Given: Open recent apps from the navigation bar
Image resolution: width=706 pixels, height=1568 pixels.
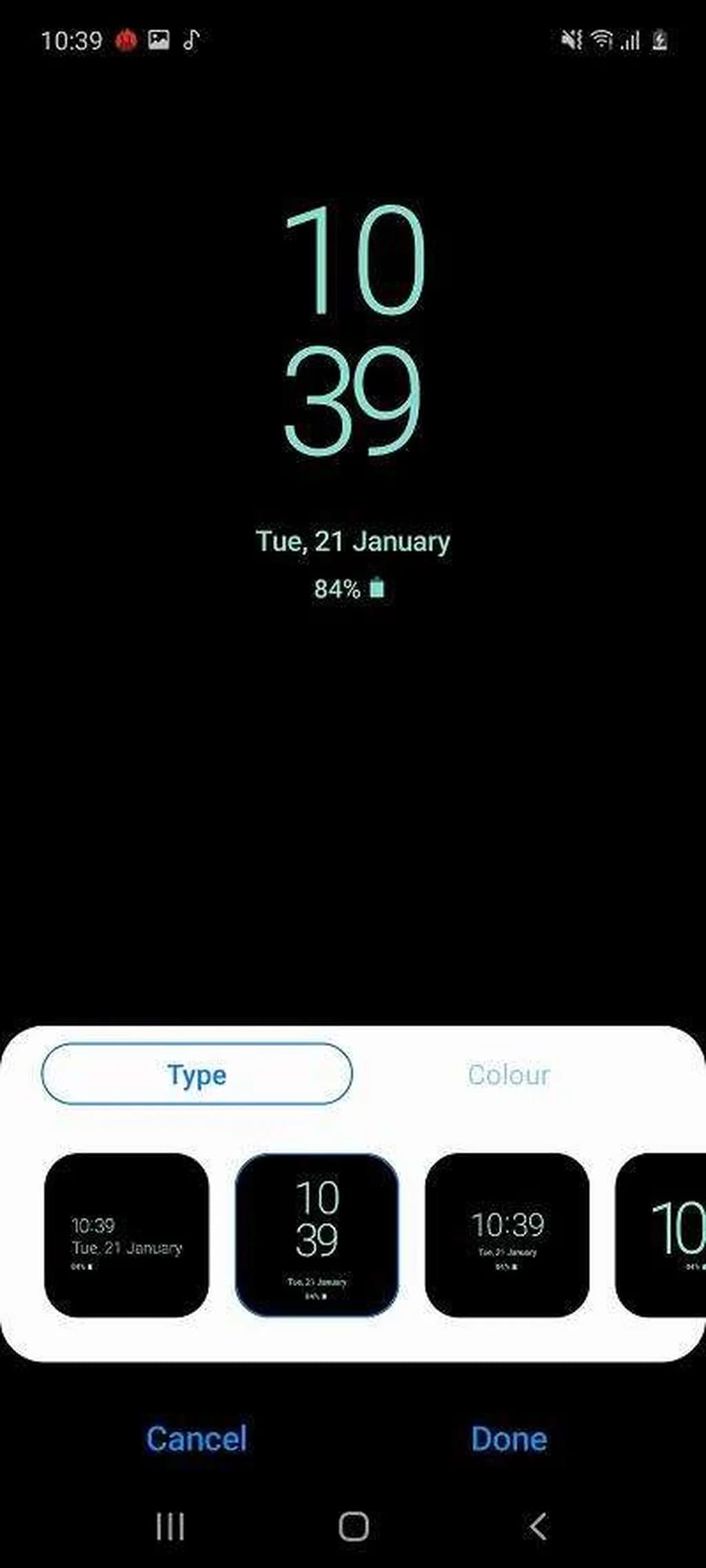Looking at the screenshot, I should [x=170, y=1527].
